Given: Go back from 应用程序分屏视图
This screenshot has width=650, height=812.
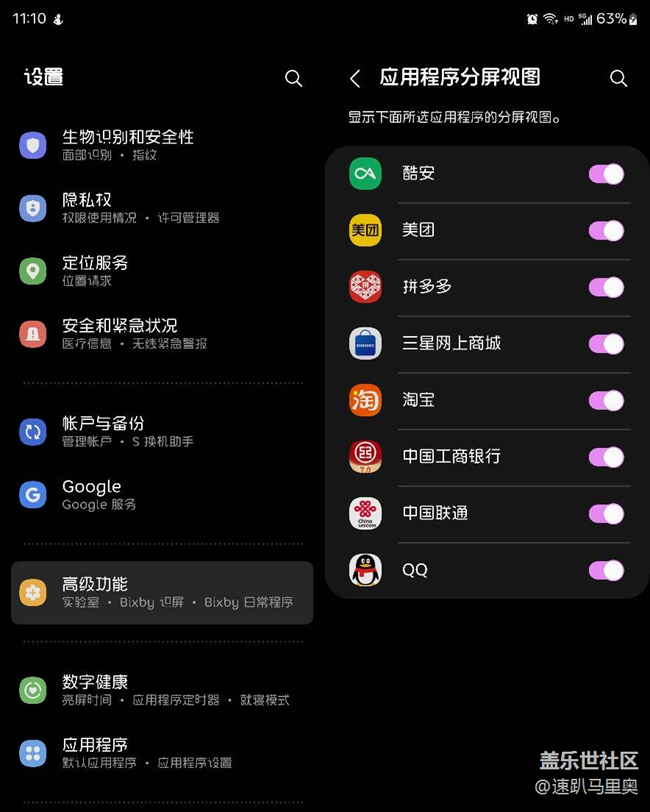Looking at the screenshot, I should pyautogui.click(x=355, y=78).
